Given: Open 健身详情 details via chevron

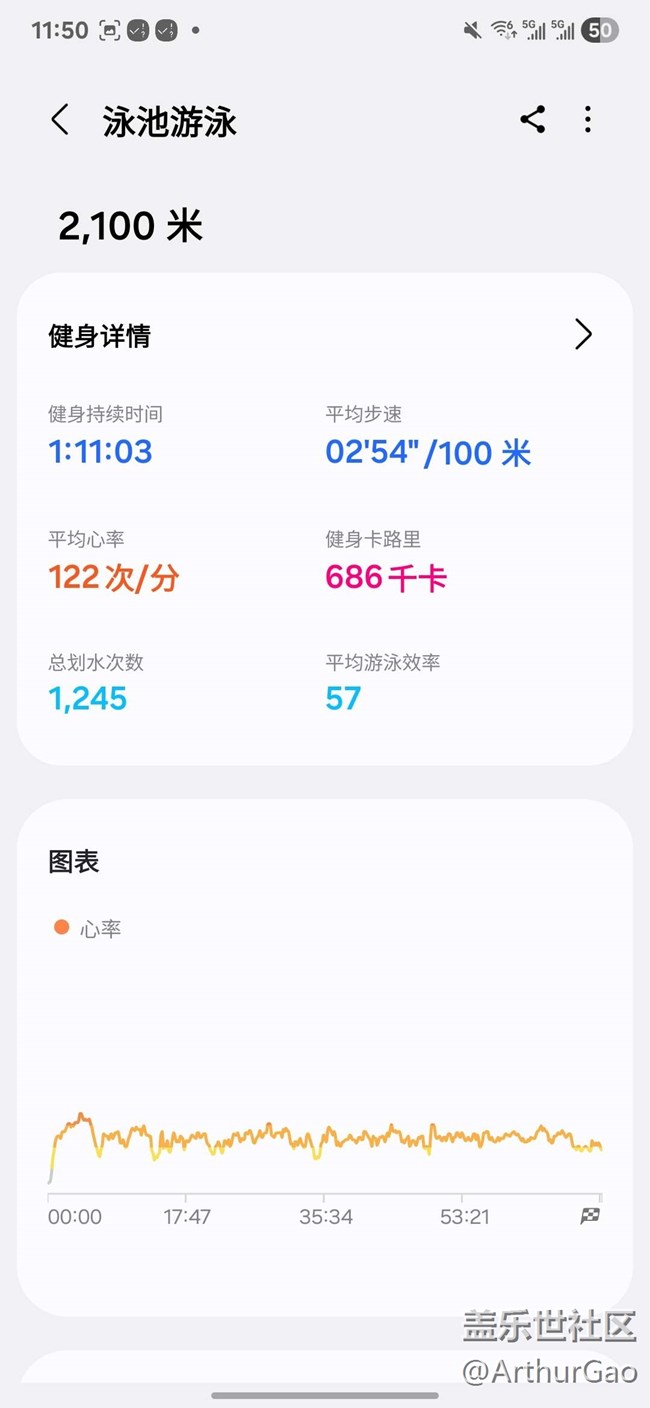Looking at the screenshot, I should pos(583,335).
